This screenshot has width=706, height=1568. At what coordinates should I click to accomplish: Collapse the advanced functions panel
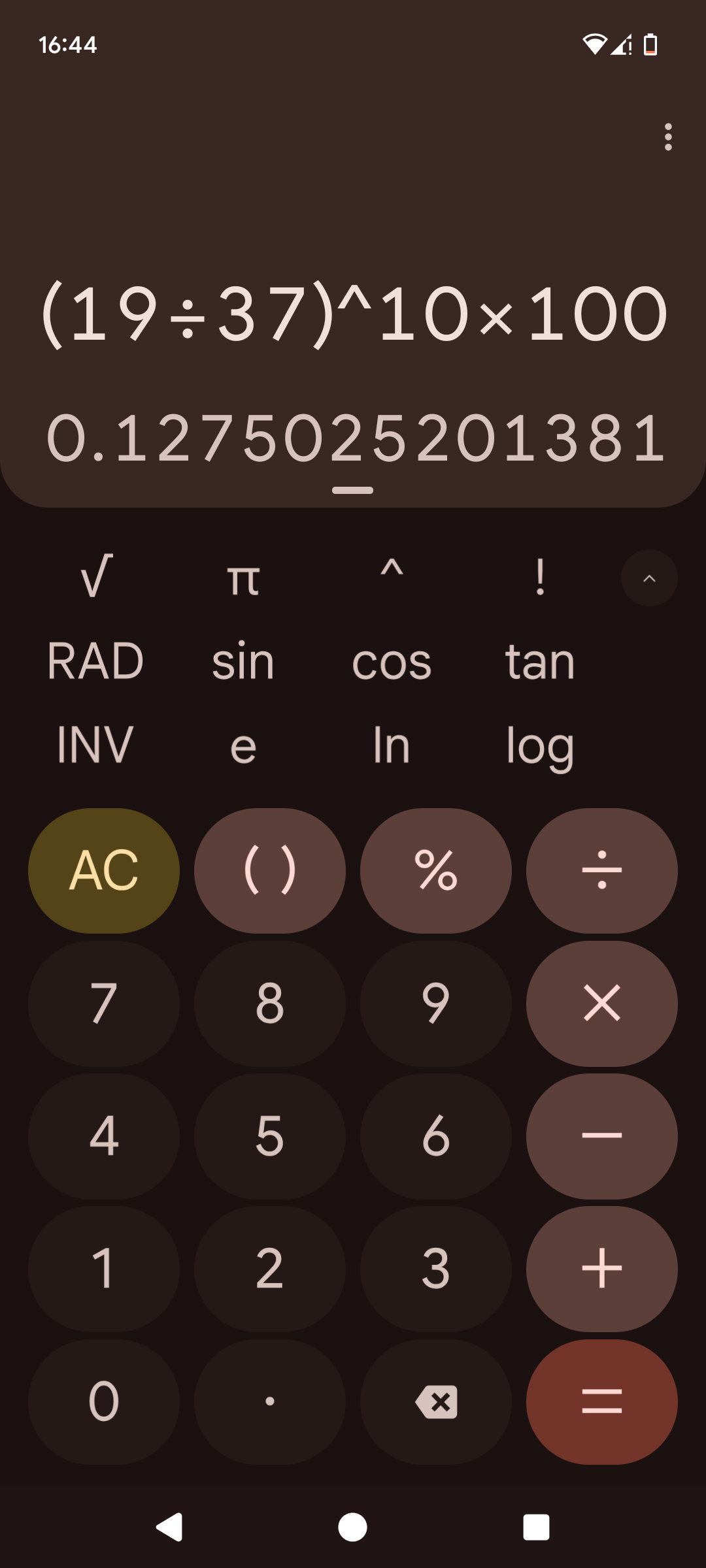coord(649,578)
